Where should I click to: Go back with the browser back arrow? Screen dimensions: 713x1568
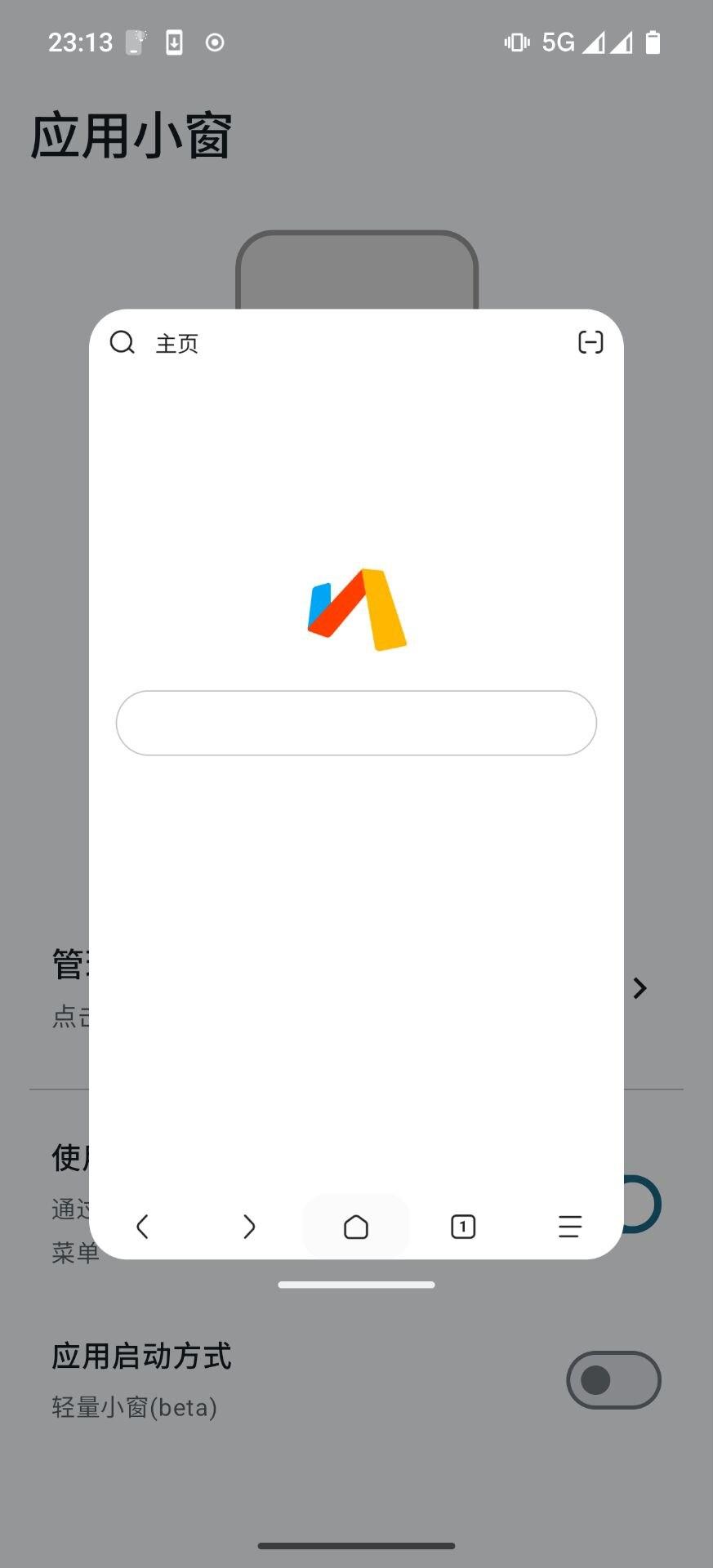pos(142,1226)
